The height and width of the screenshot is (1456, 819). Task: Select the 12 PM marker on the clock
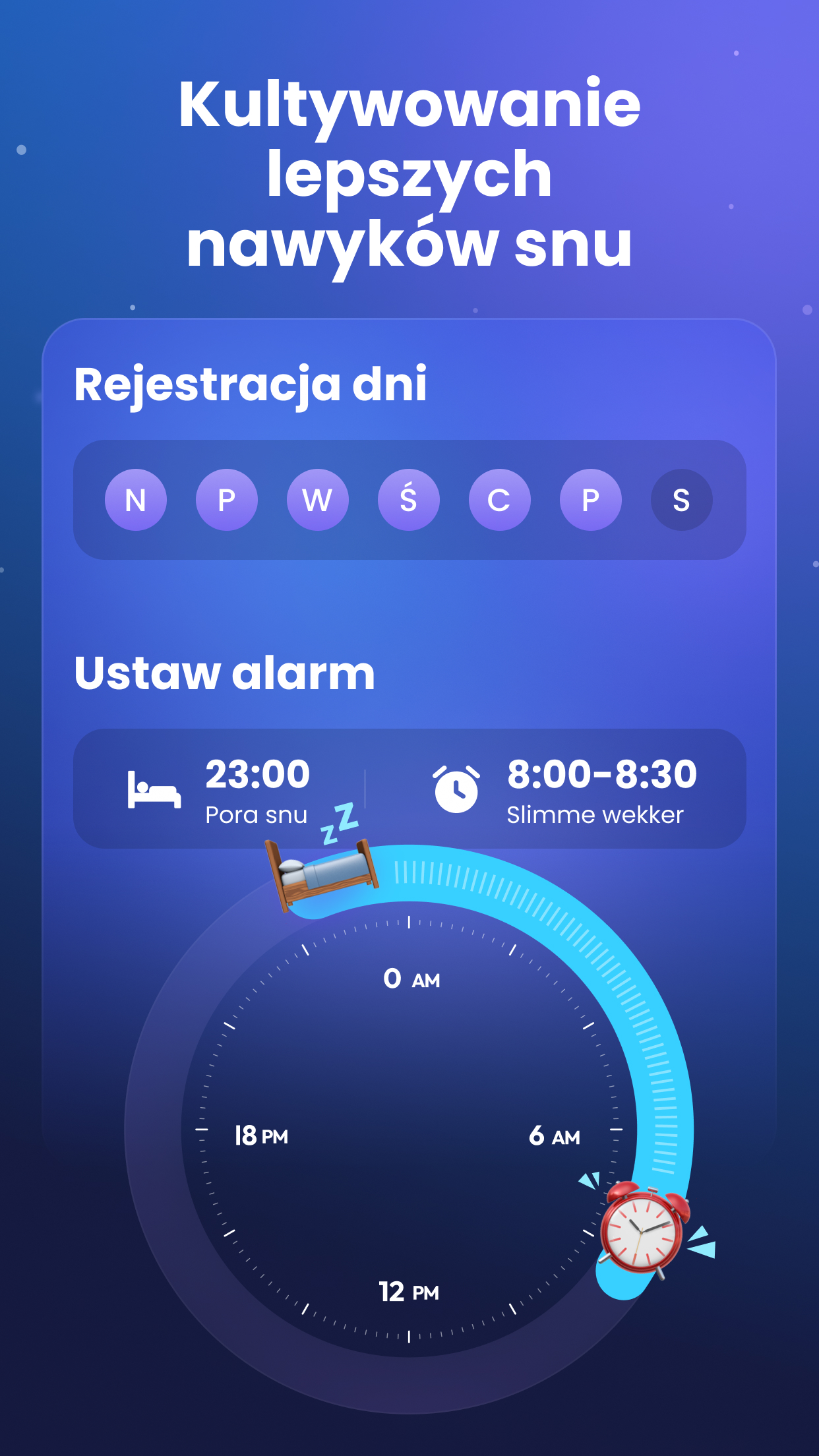(x=409, y=1290)
